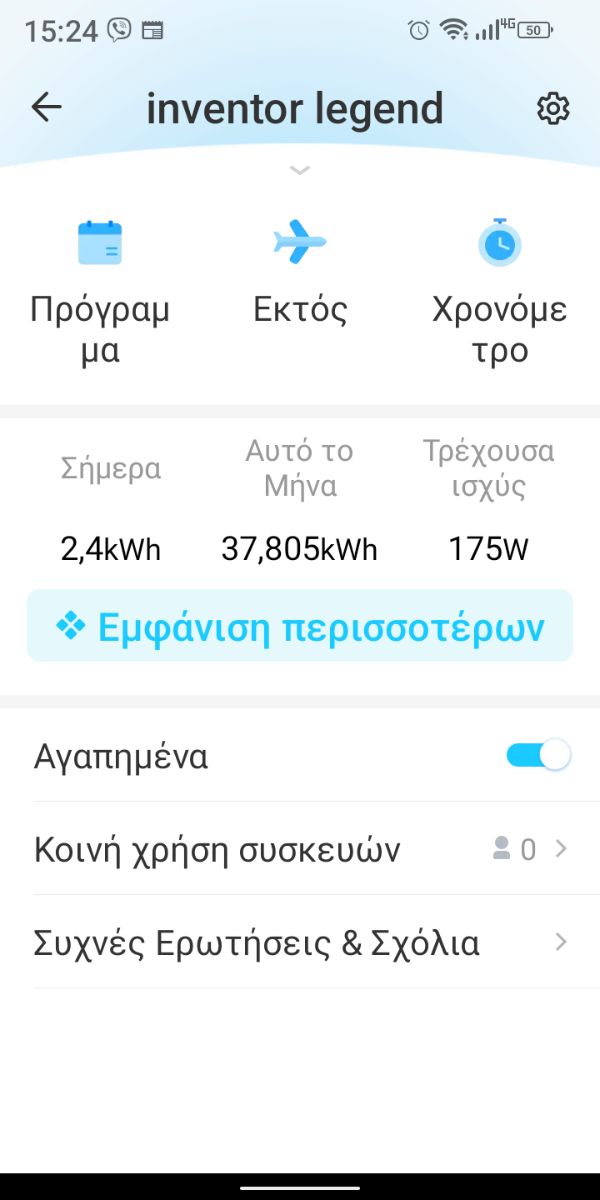Image resolution: width=600 pixels, height=1200 pixels.
Task: Open Συχνές Ερωτήσεις & Σχόλια
Action: [x=300, y=942]
